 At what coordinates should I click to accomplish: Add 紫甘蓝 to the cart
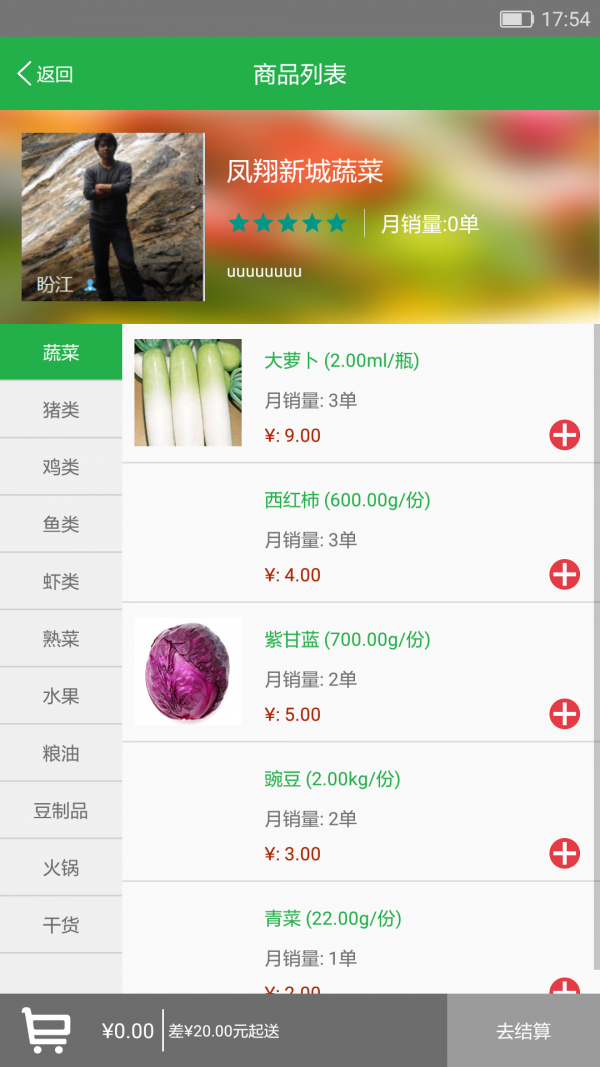pos(564,714)
